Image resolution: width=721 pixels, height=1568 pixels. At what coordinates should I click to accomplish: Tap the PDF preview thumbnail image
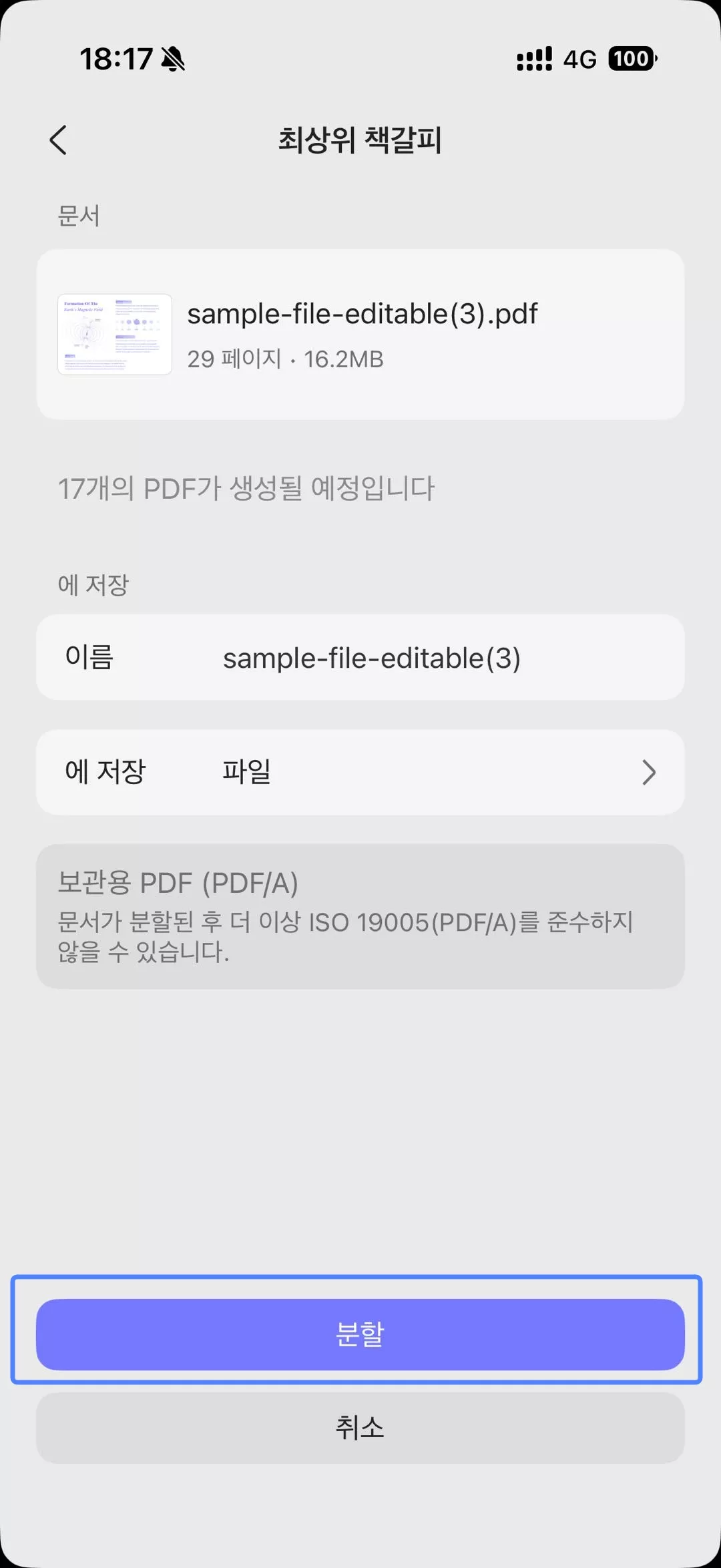113,334
